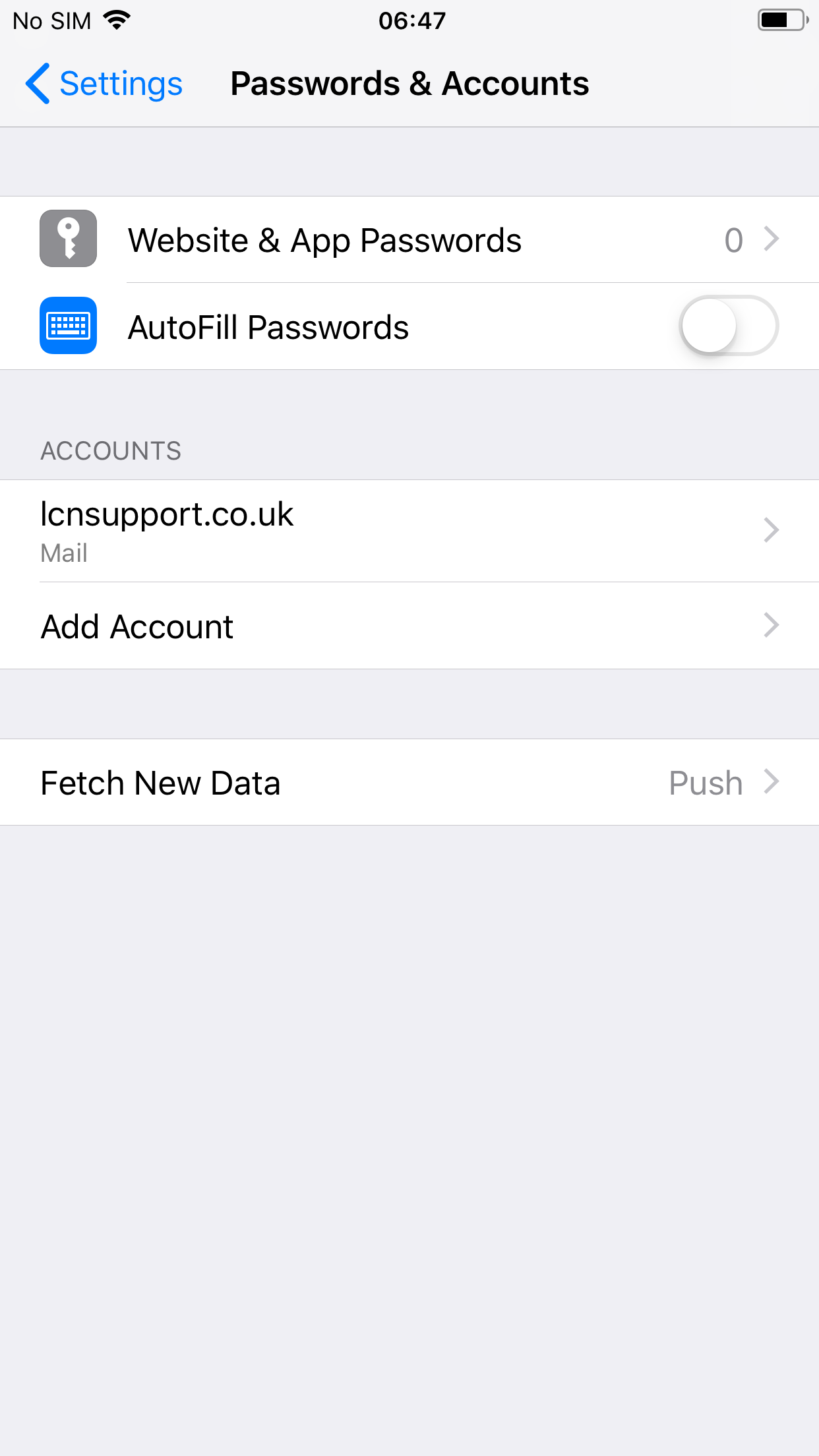
Task: Go back to Settings
Action: click(x=104, y=84)
